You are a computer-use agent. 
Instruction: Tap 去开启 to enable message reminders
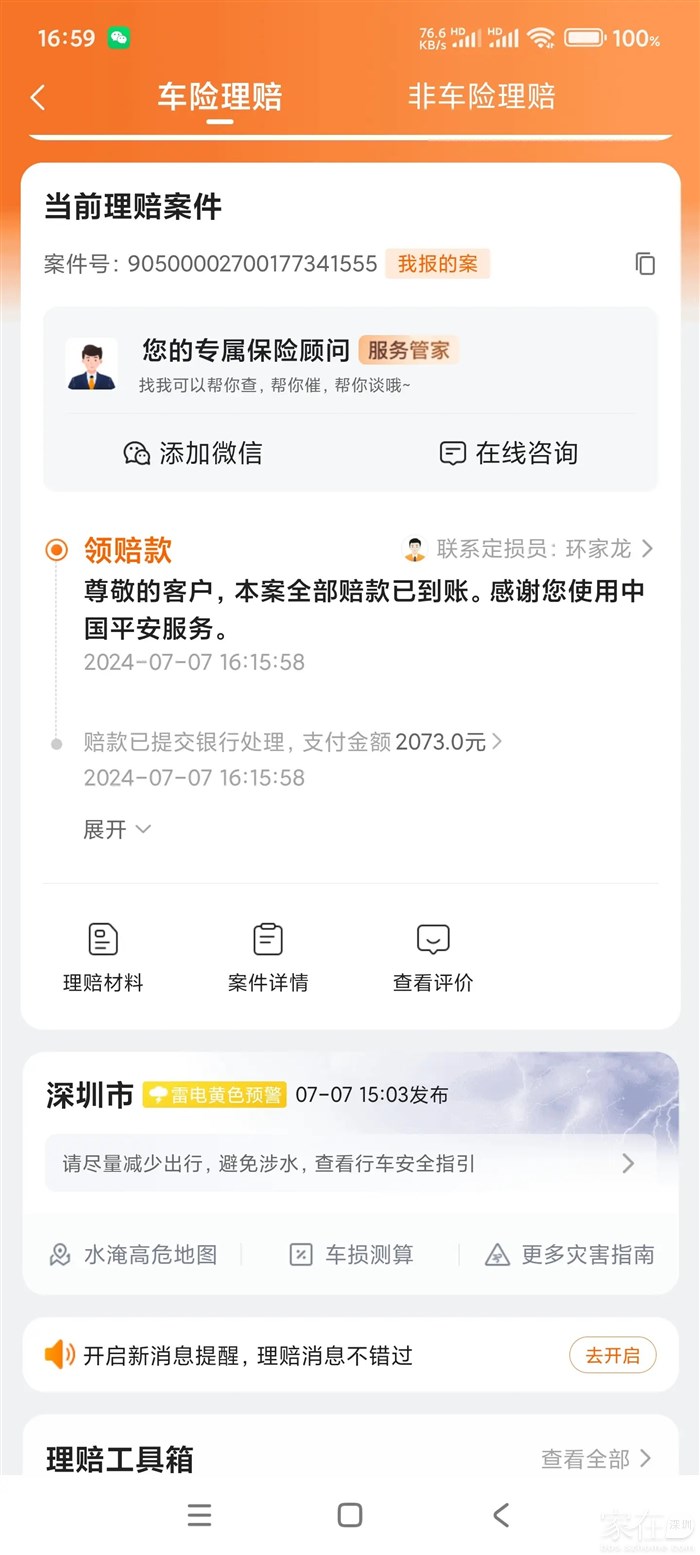[612, 1355]
